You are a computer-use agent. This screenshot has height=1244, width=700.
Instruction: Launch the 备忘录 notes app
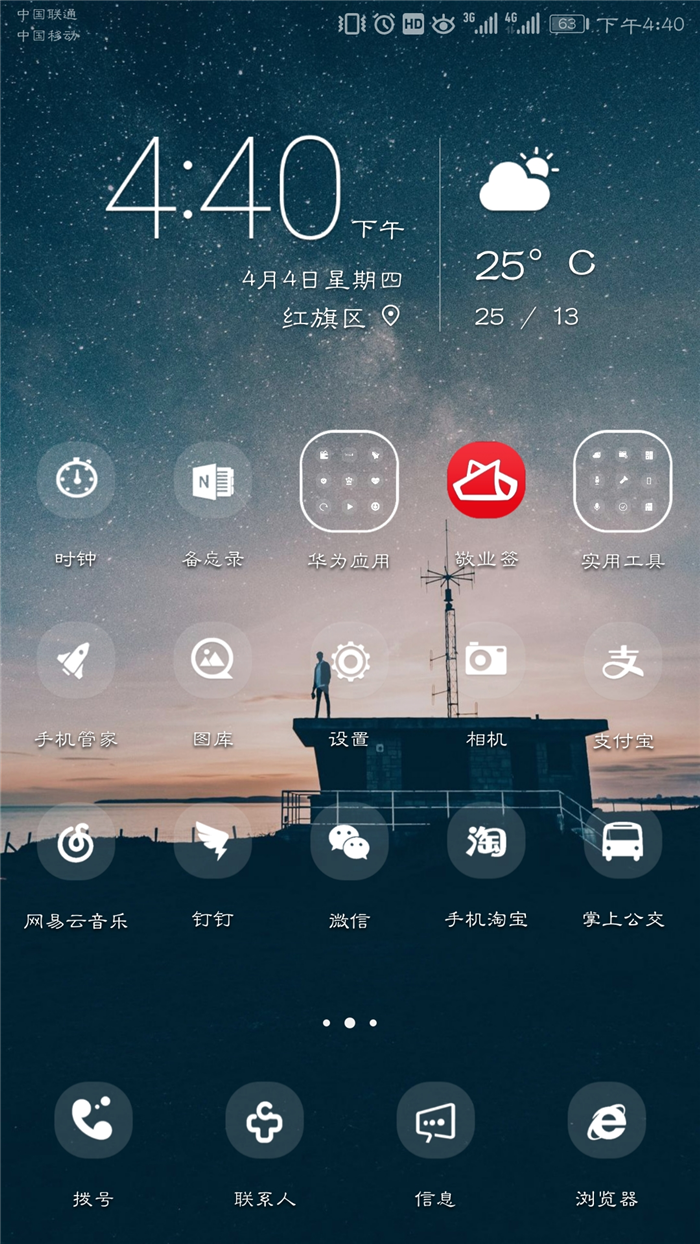(213, 480)
